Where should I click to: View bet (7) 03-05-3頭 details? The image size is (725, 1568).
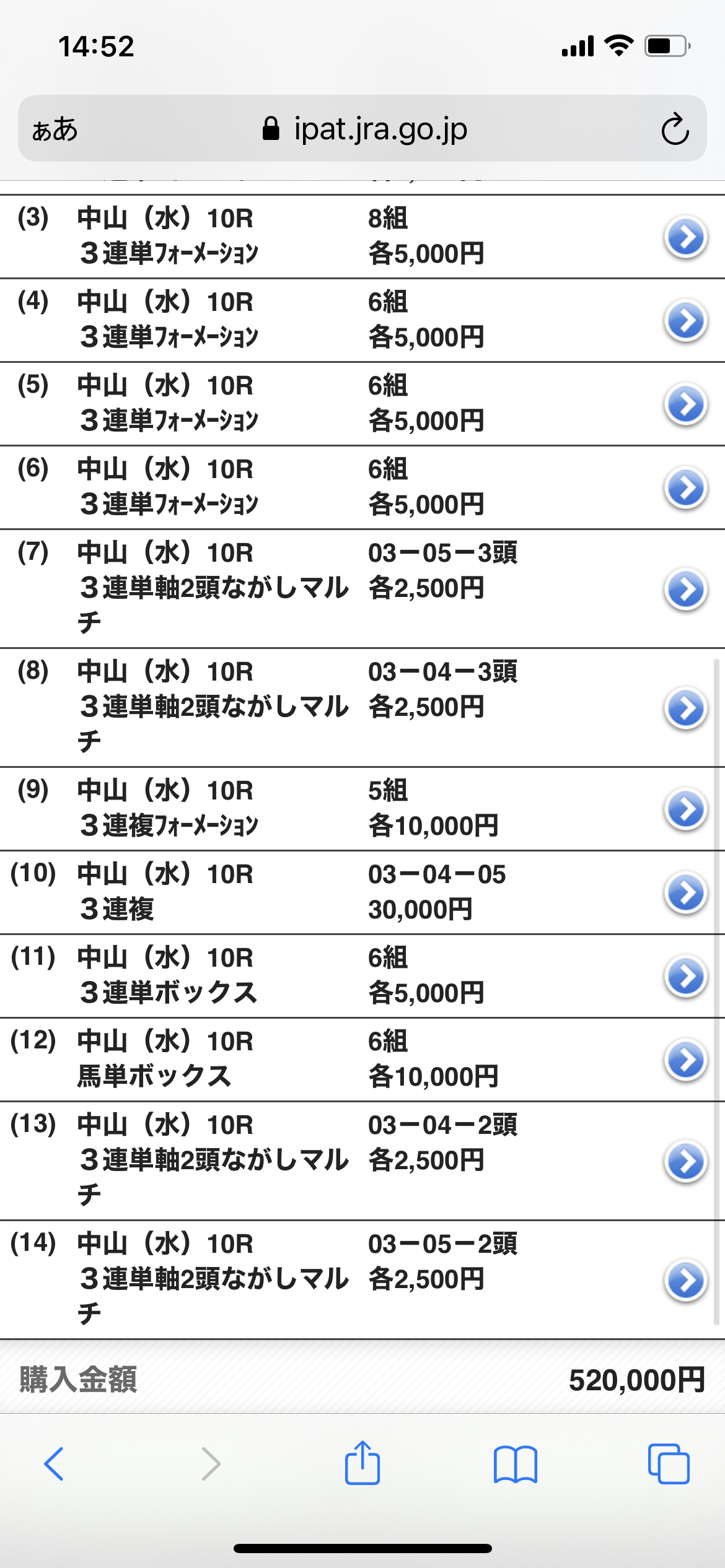pos(685,589)
